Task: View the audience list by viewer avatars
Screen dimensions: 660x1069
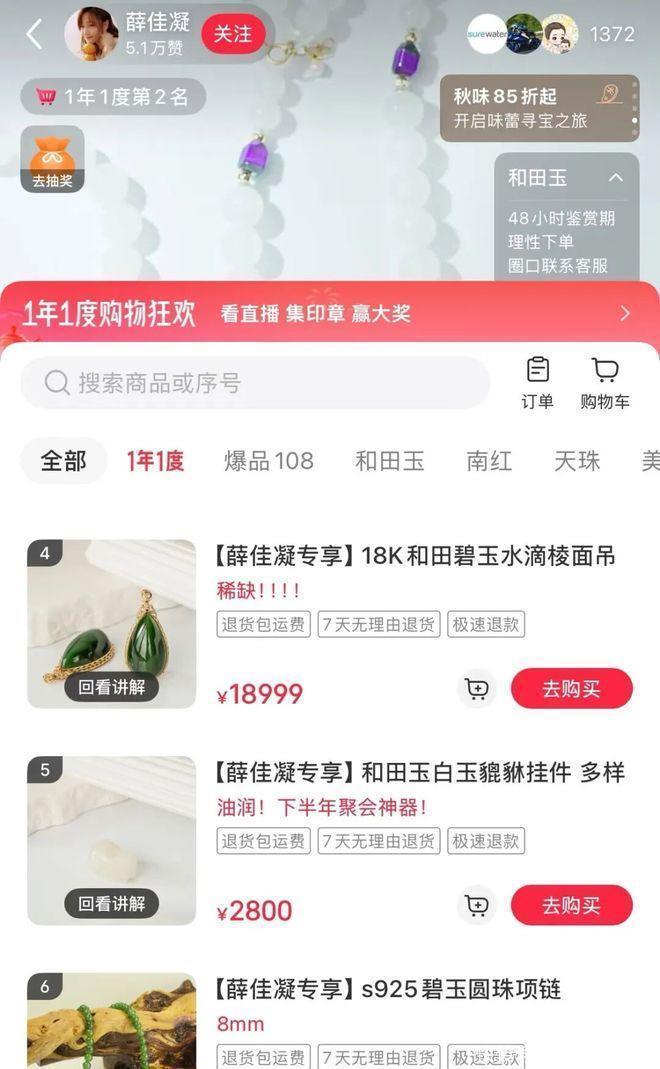Action: [x=523, y=34]
